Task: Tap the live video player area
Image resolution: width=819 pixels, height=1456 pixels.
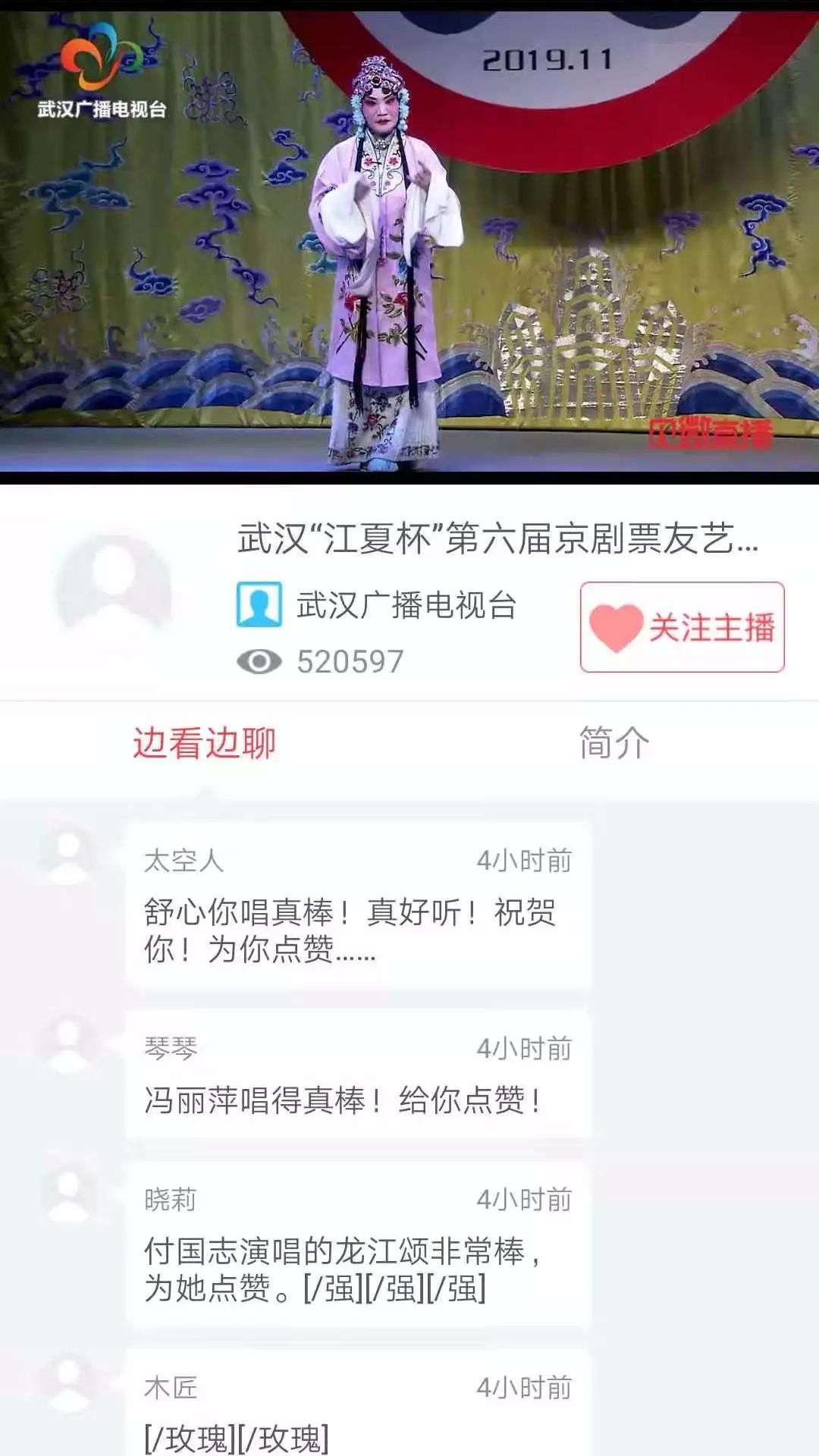Action: 409,243
